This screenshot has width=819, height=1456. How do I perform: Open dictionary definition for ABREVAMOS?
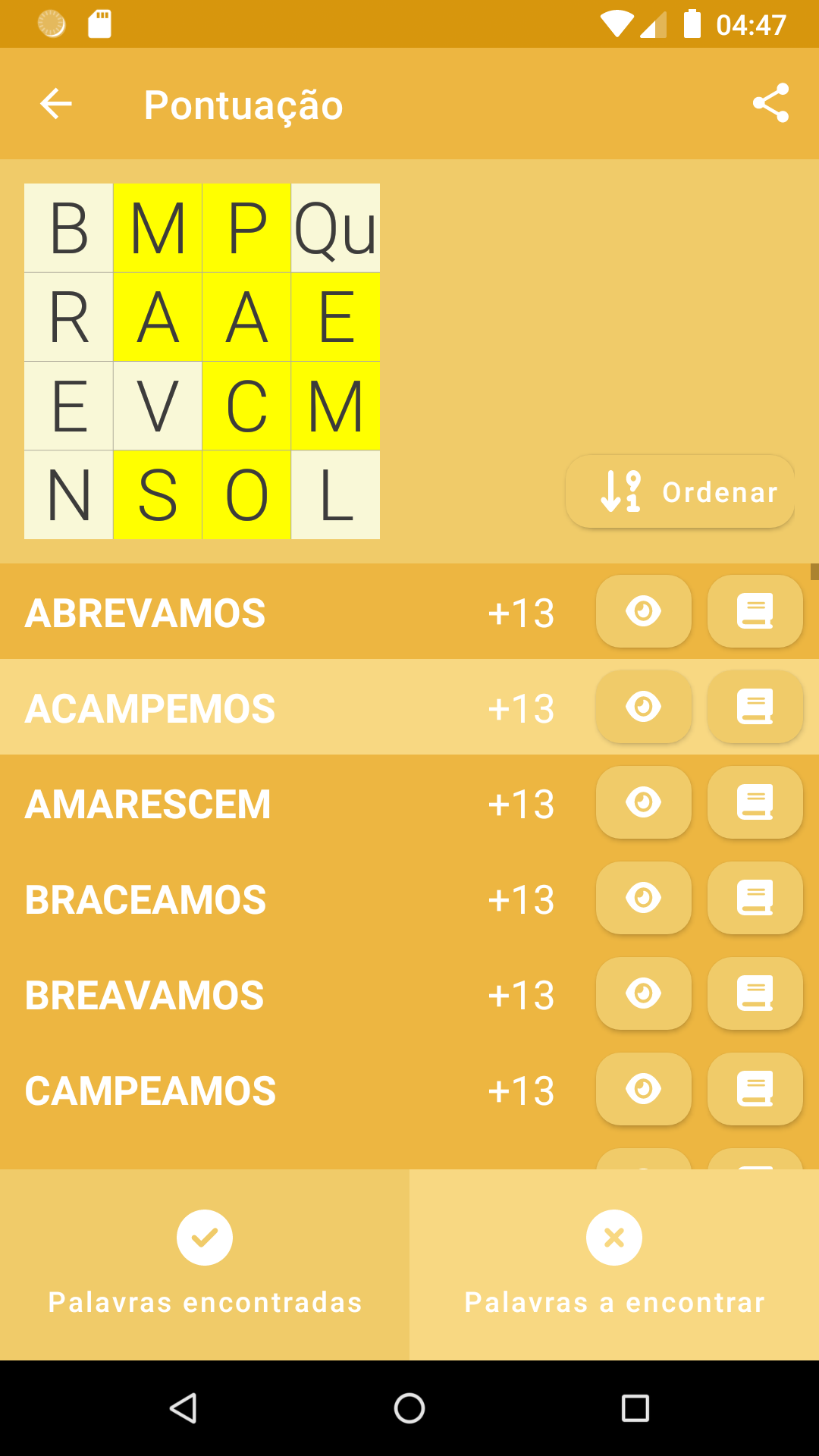point(755,611)
